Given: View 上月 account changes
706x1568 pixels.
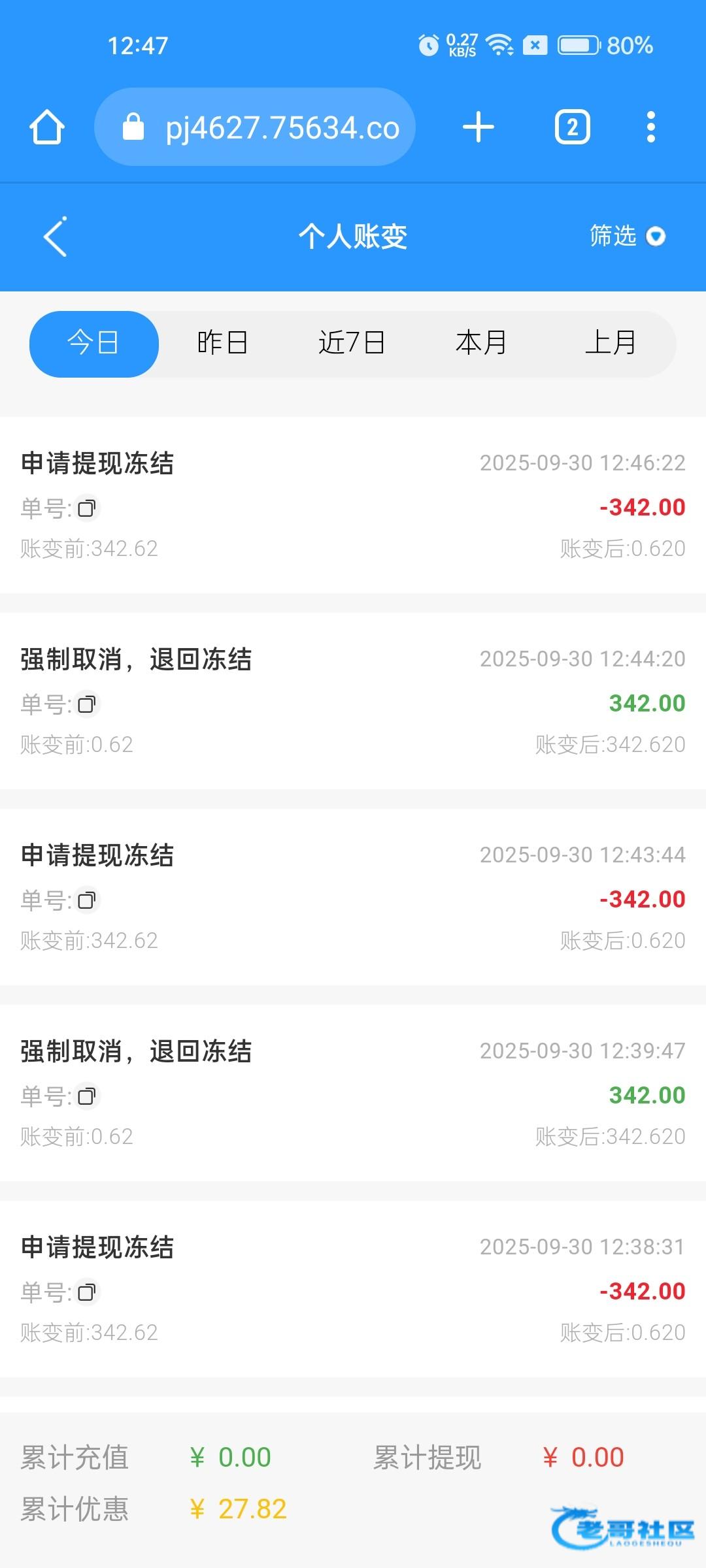Looking at the screenshot, I should point(610,344).
